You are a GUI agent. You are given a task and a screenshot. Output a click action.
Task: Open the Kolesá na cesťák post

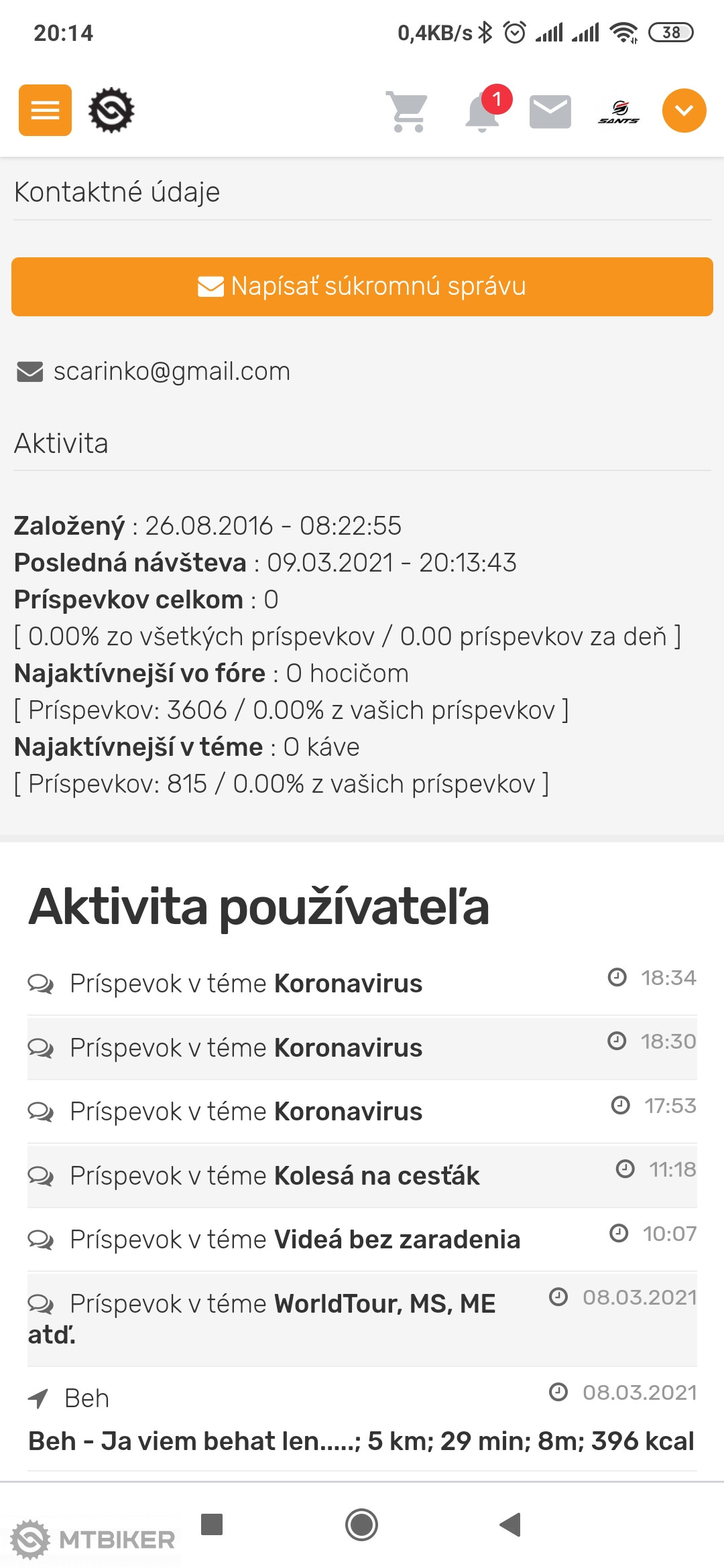(x=376, y=1176)
